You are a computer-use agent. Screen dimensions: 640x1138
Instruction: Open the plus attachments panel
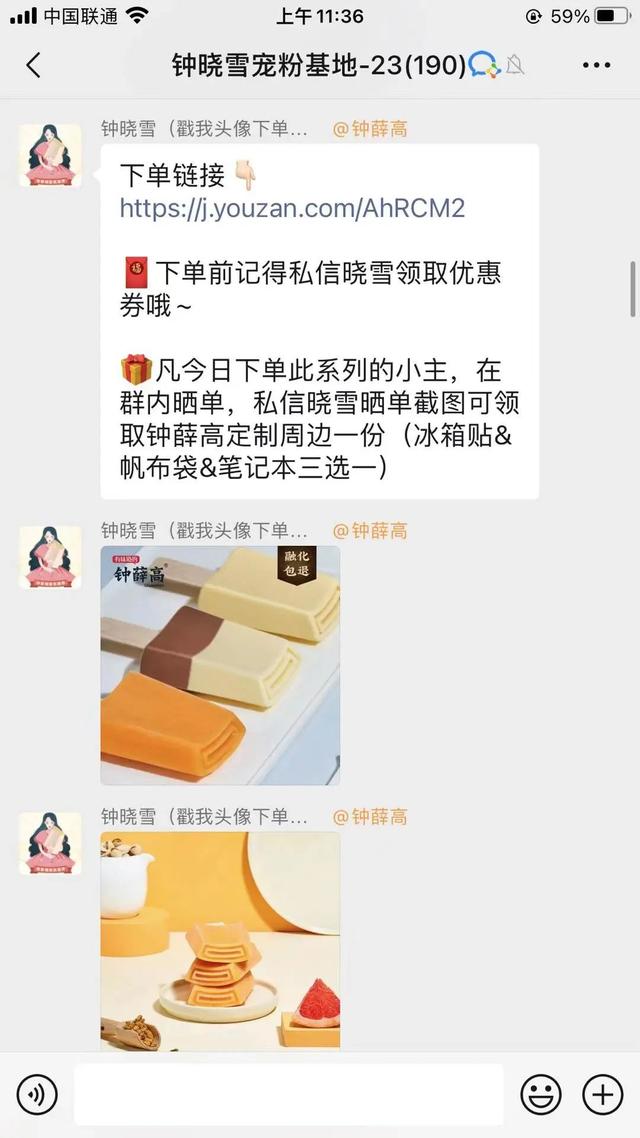[602, 1095]
